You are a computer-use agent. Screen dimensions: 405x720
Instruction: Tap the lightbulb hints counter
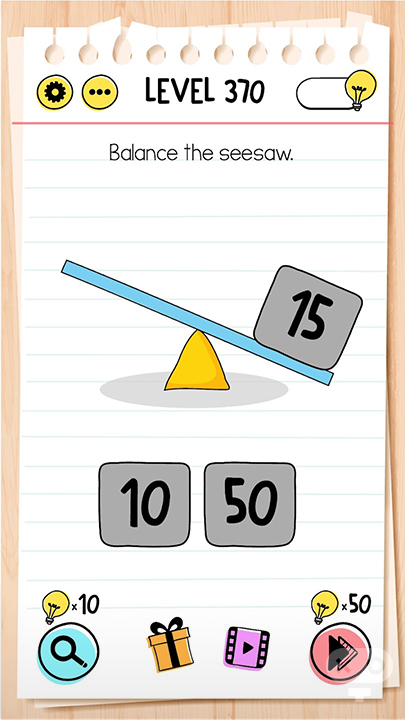click(337, 90)
